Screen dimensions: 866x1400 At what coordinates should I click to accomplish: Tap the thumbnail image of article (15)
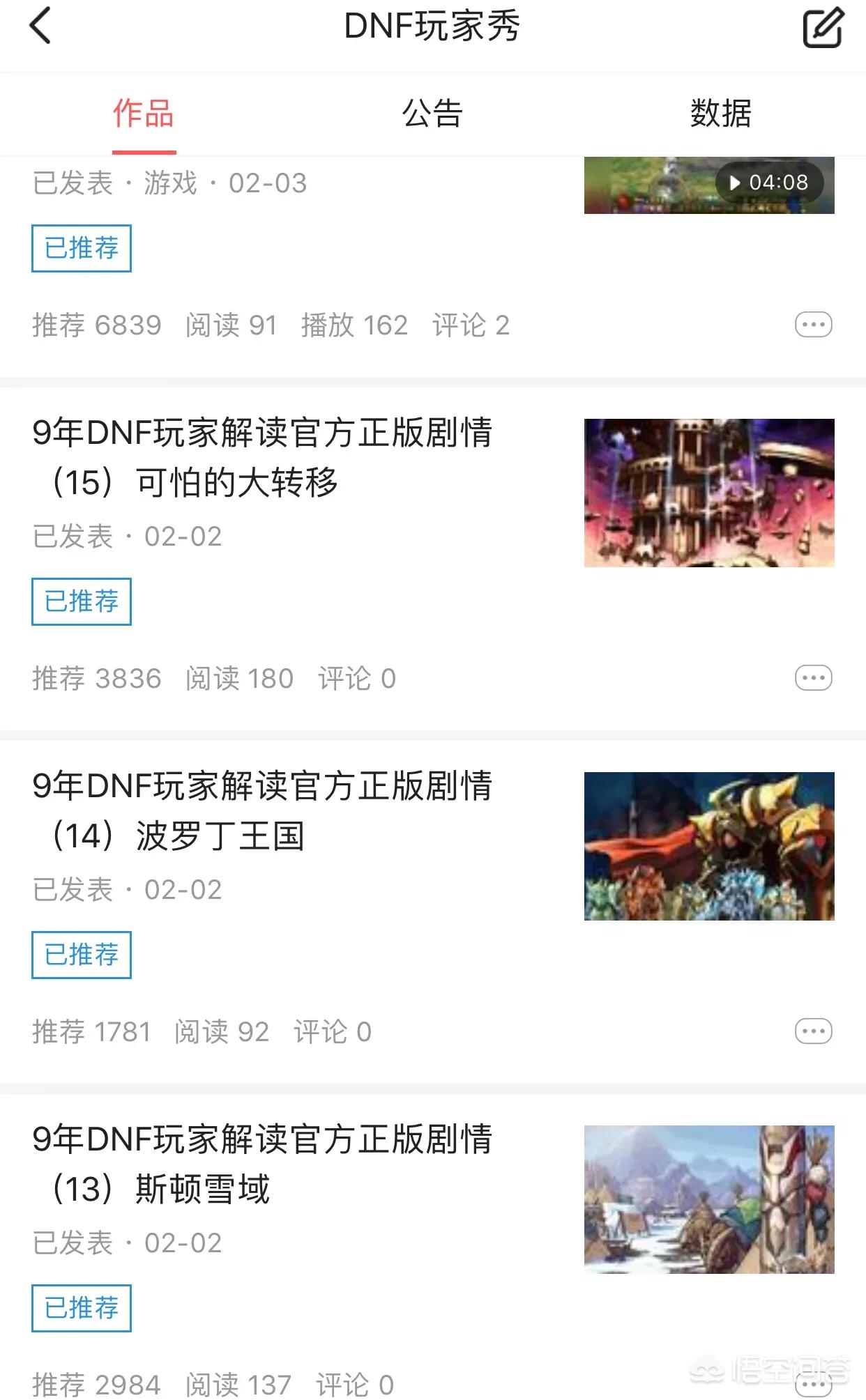coord(708,493)
